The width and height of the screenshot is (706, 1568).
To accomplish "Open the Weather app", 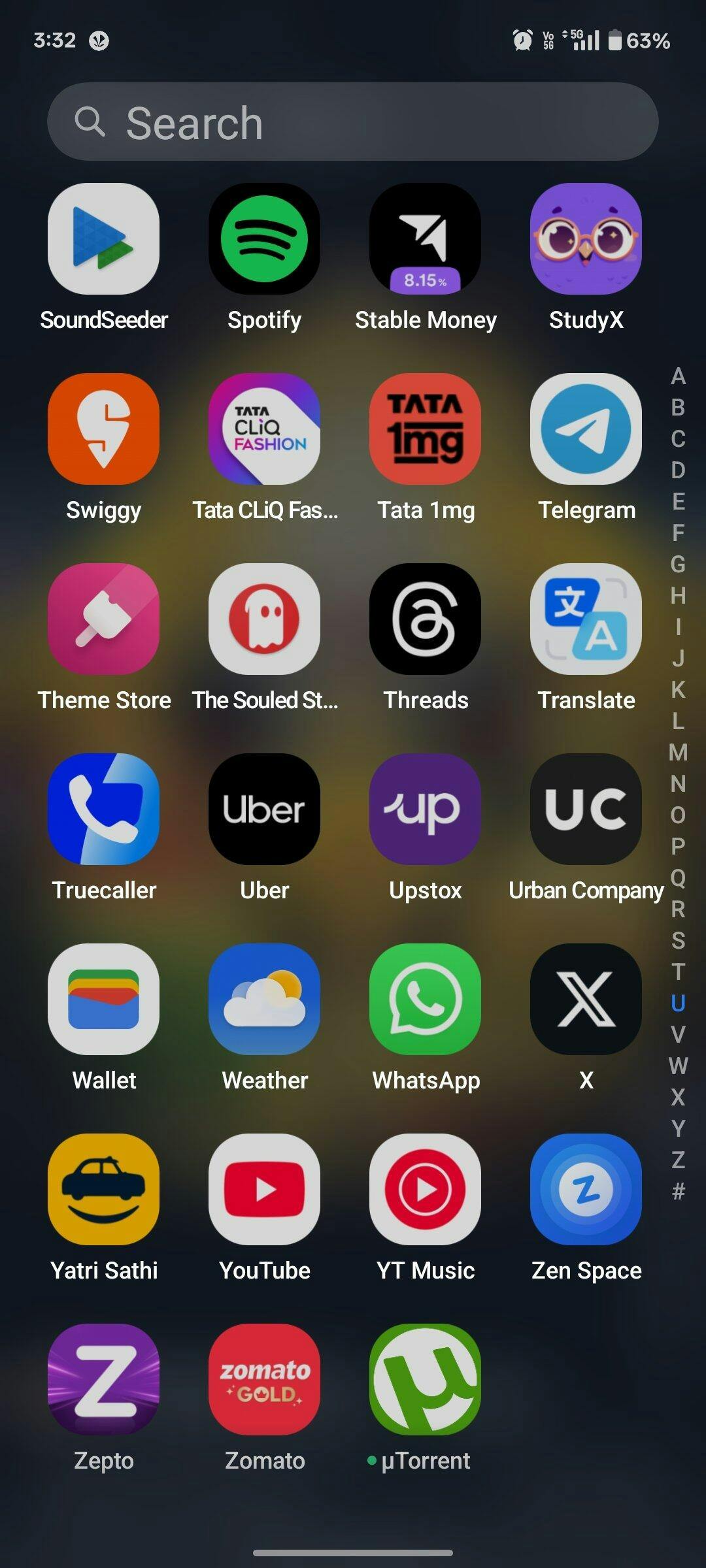I will [x=264, y=1000].
